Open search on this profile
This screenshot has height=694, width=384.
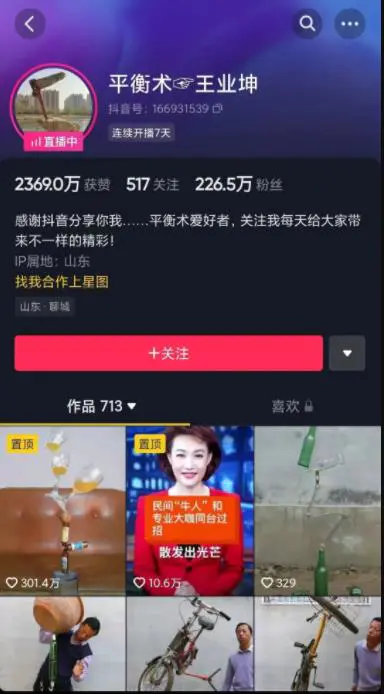[x=307, y=23]
